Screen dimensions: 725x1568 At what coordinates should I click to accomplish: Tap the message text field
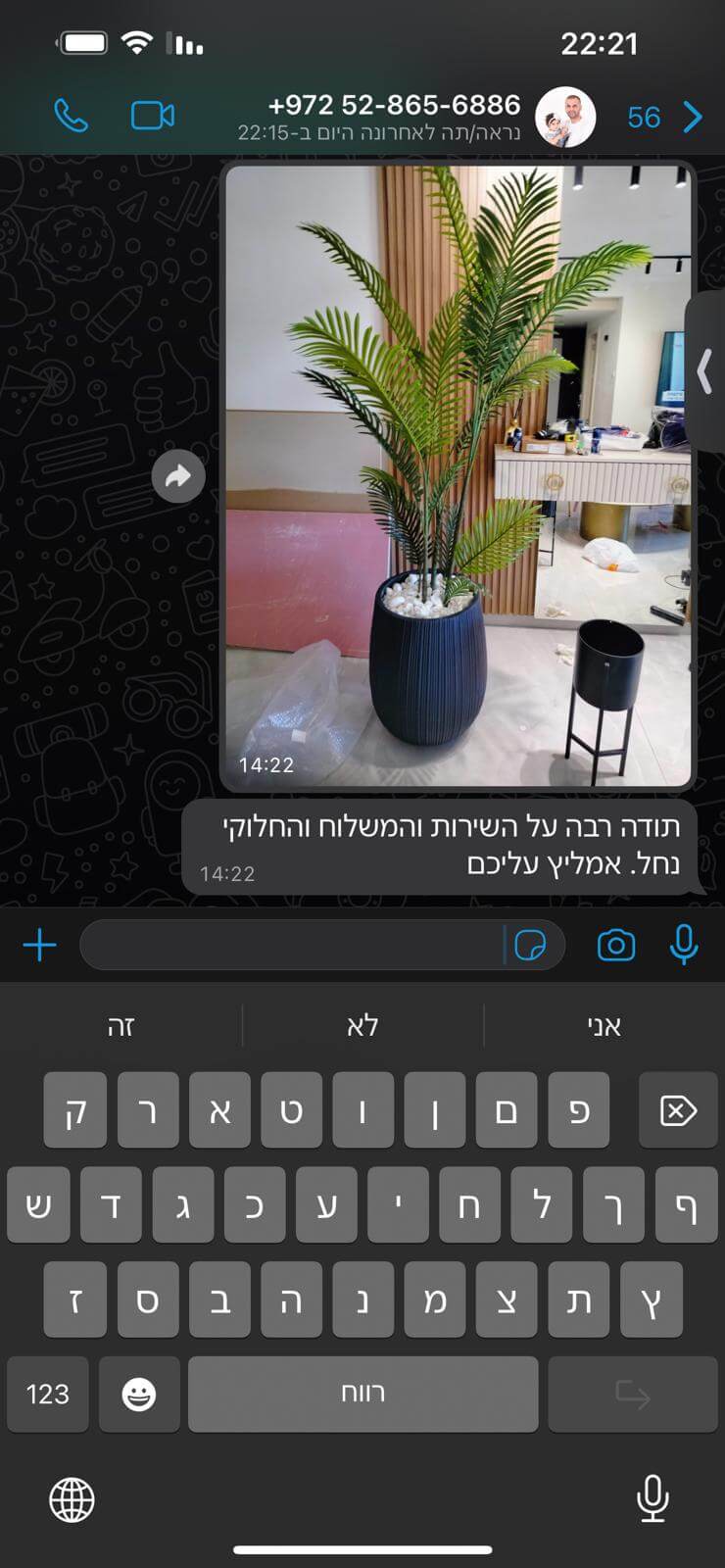(x=291, y=946)
